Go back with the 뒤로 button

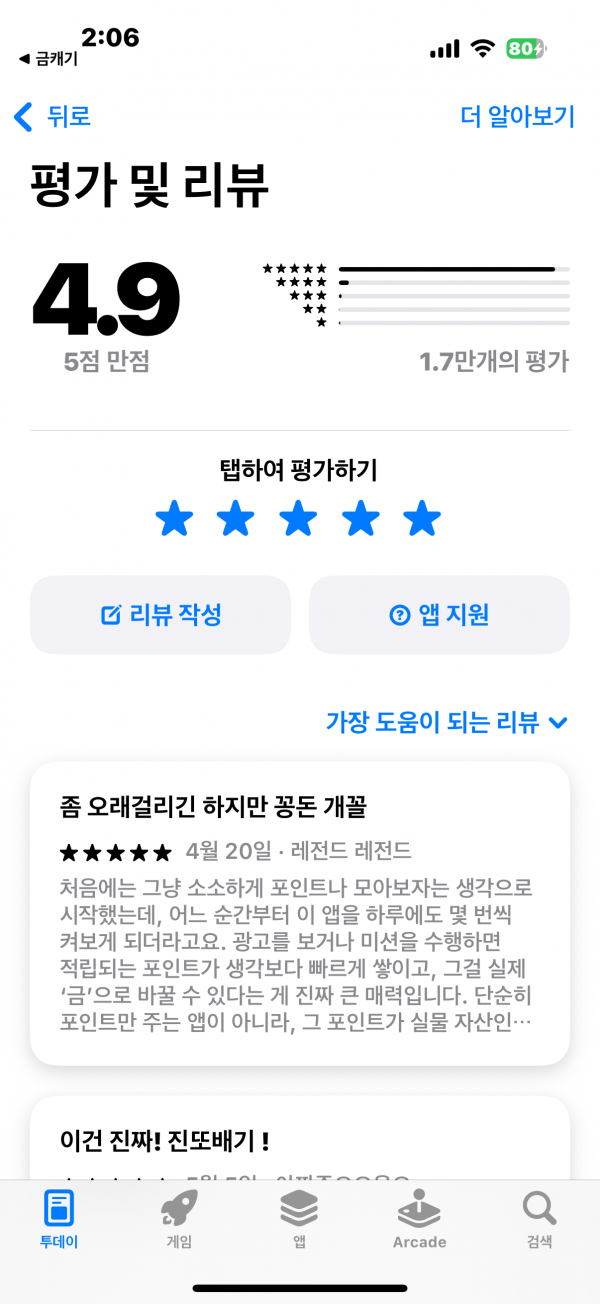coord(52,116)
